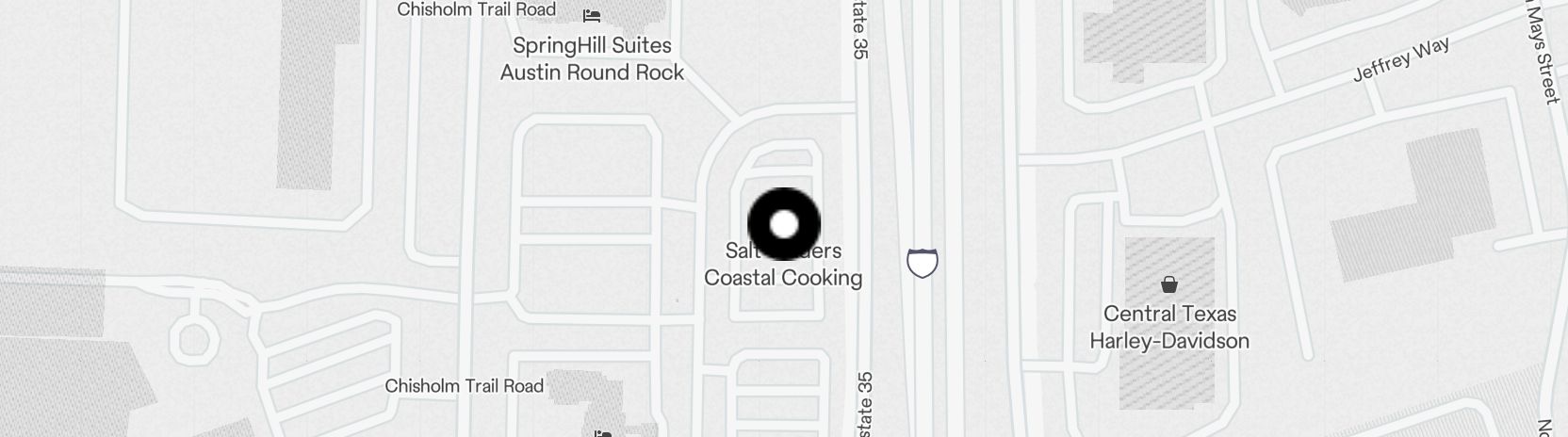Image resolution: width=1568 pixels, height=437 pixels.
Task: Select SpringHill Suites Austin Round Rock on map
Action: (x=592, y=58)
